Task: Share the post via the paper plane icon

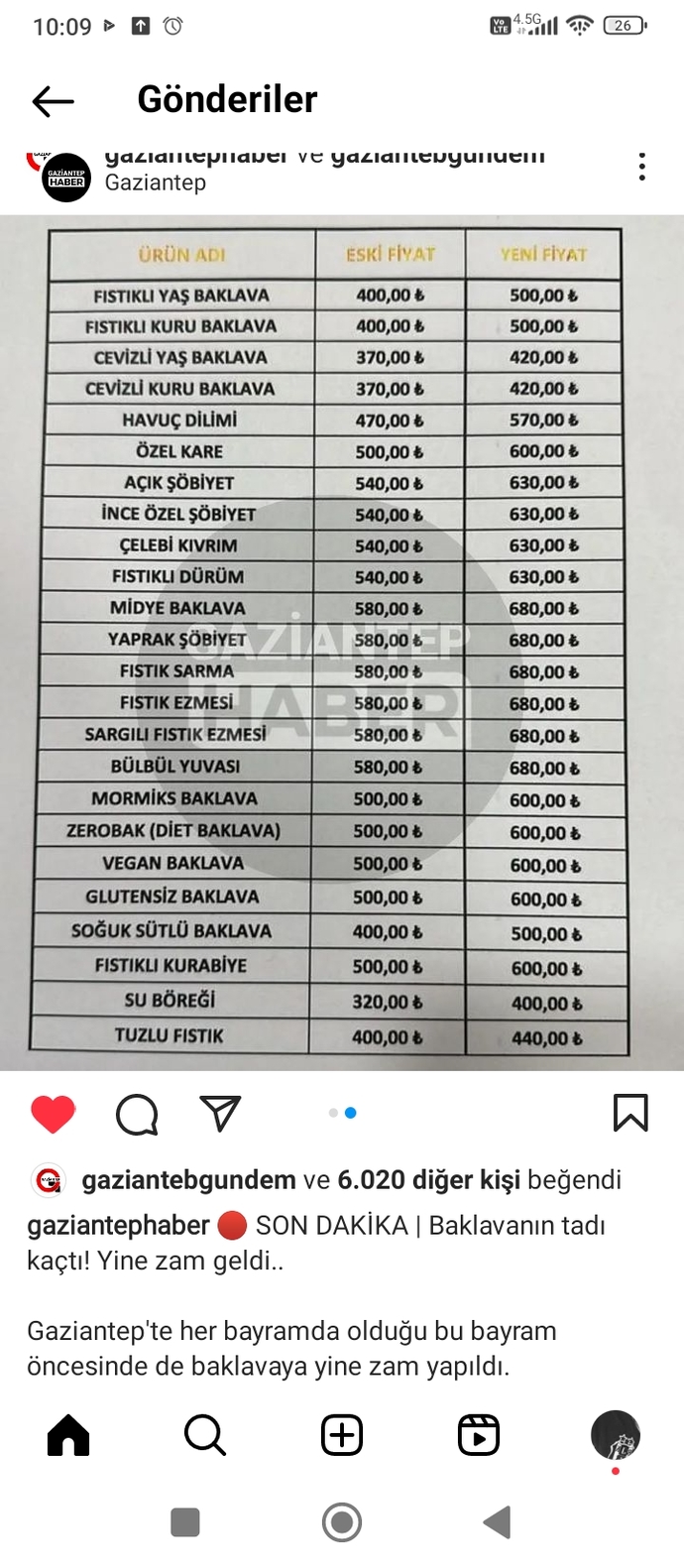Action: point(220,1113)
